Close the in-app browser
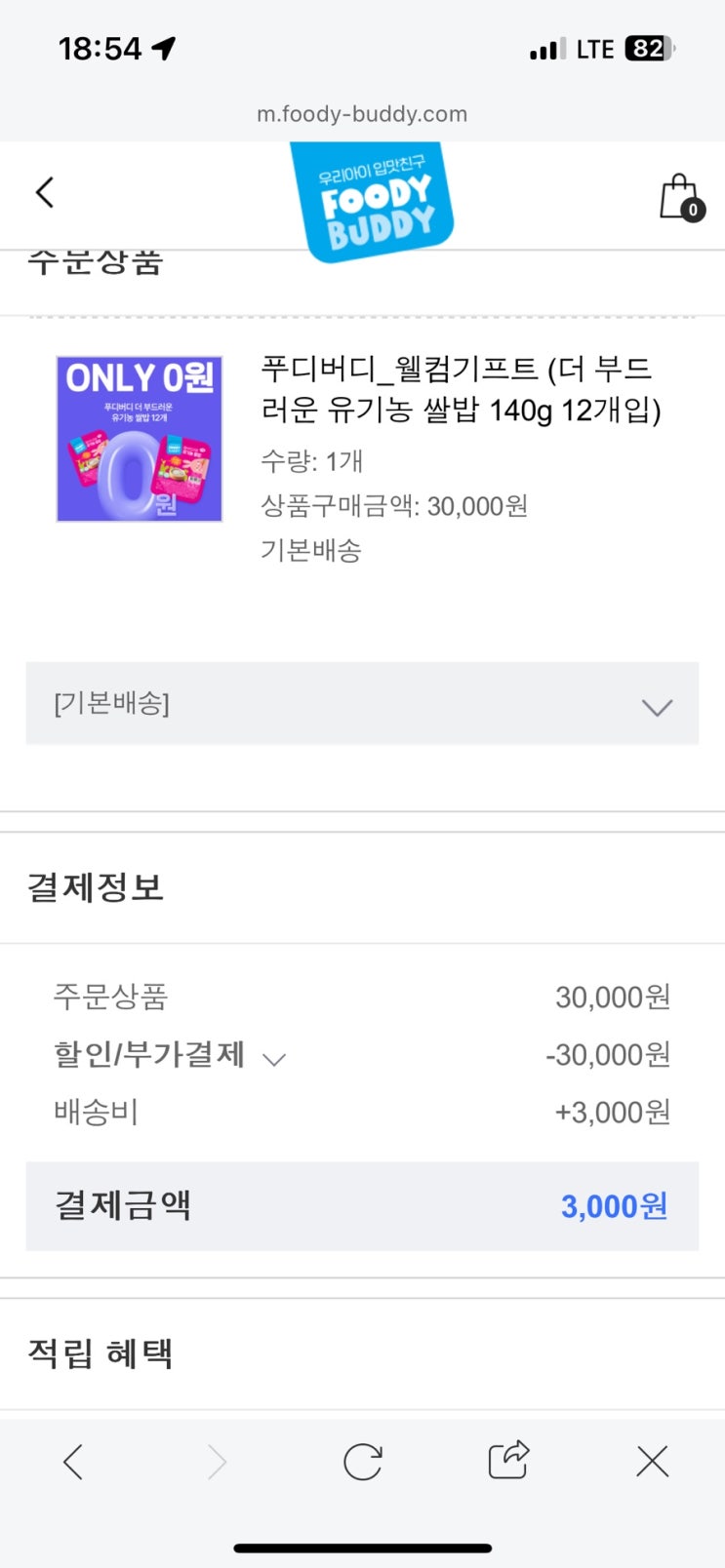This screenshot has width=725, height=1568. [651, 1462]
